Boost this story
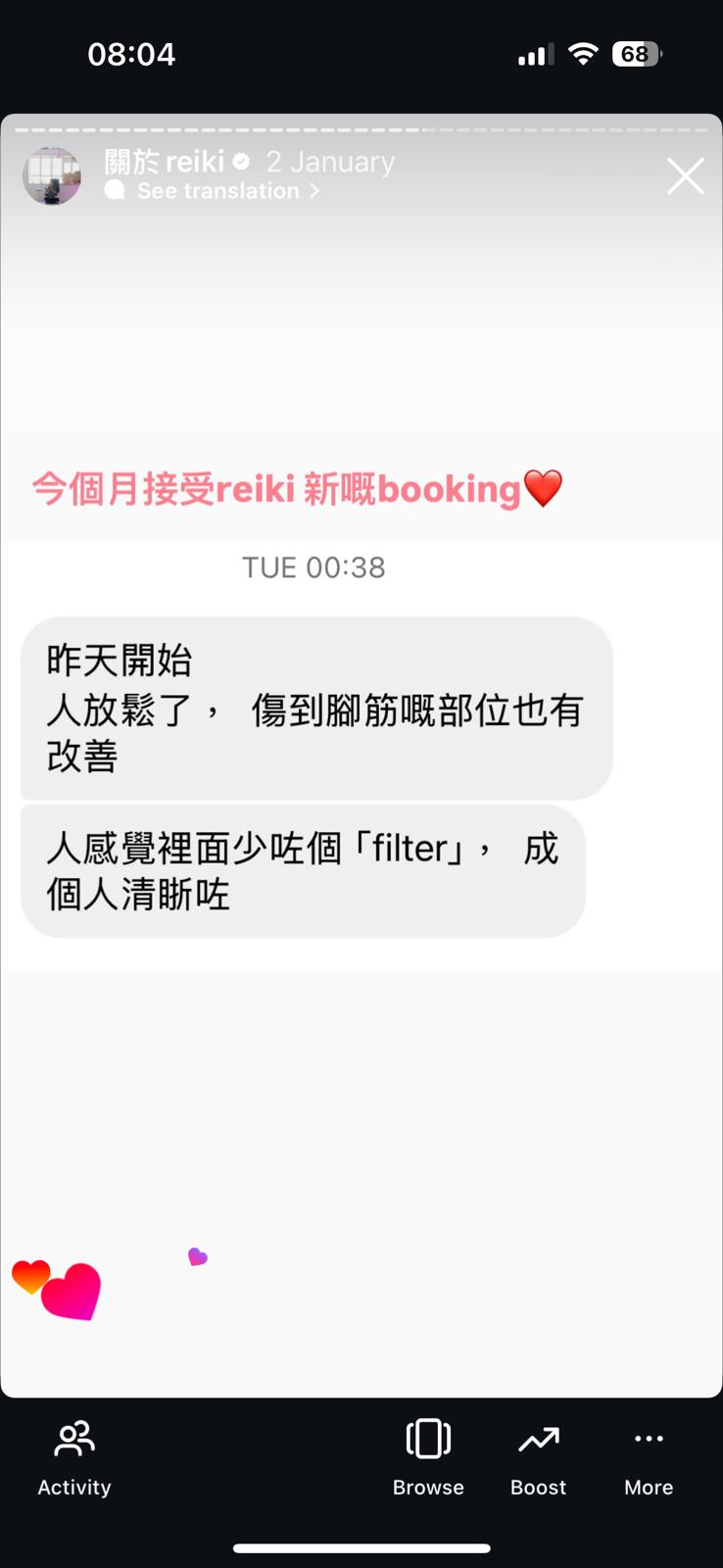Image resolution: width=723 pixels, height=1568 pixels. (x=538, y=1456)
